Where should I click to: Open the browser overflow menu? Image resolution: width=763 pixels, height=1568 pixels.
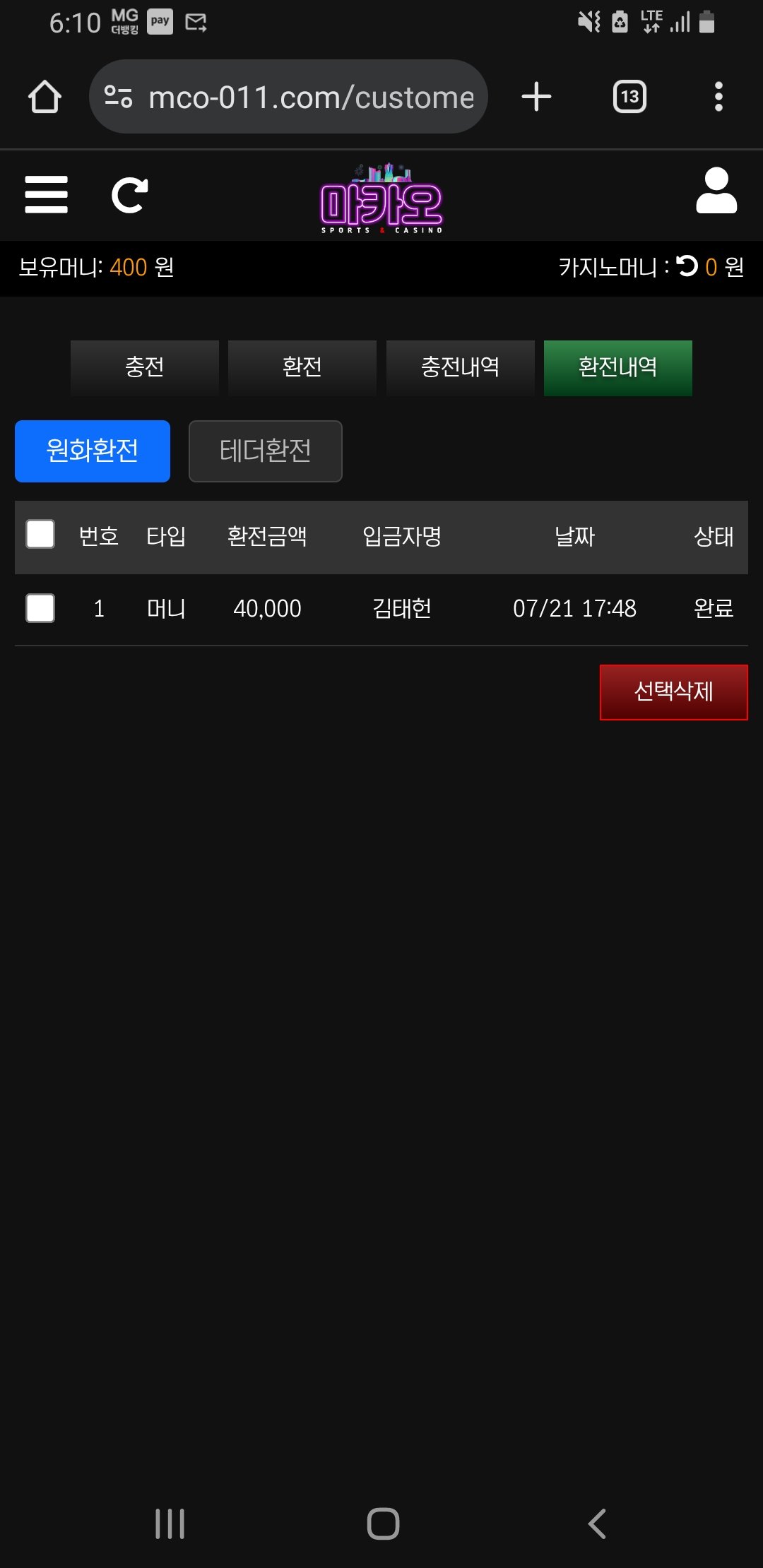[718, 97]
